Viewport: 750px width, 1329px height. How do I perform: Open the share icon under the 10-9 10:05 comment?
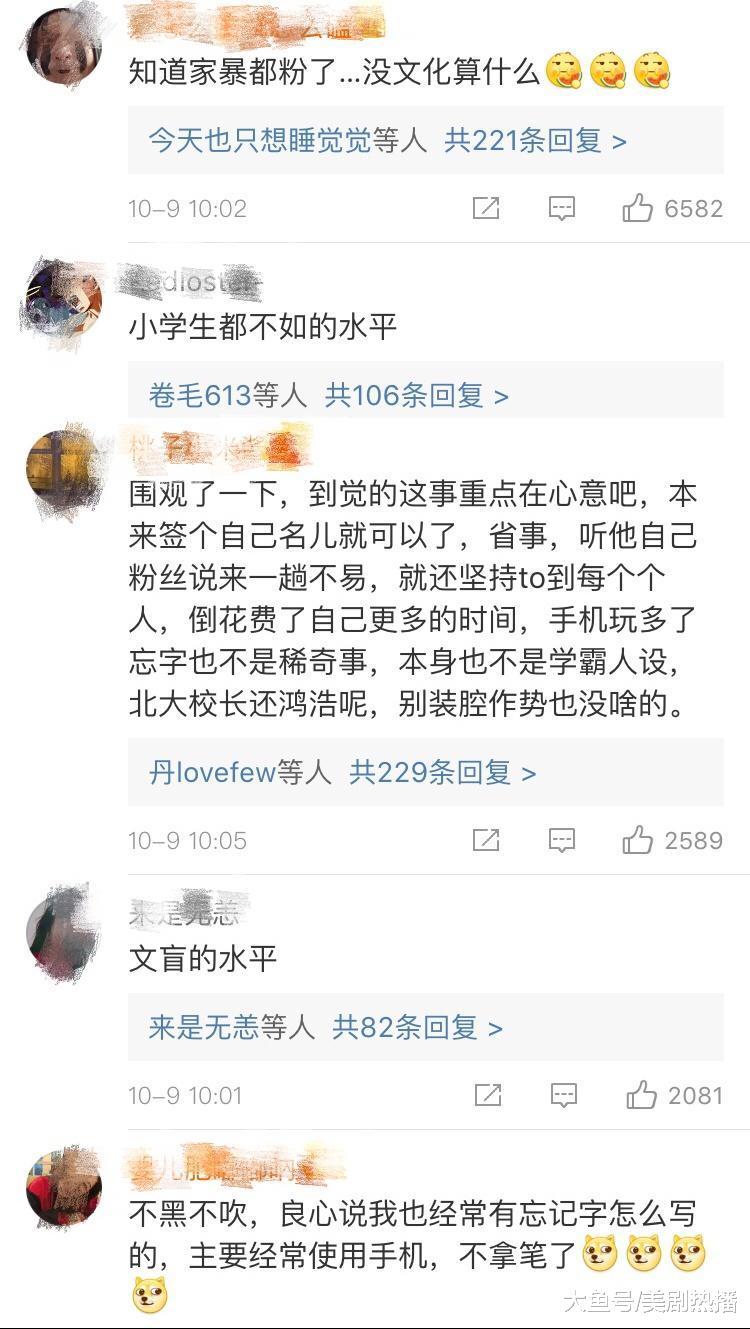487,840
